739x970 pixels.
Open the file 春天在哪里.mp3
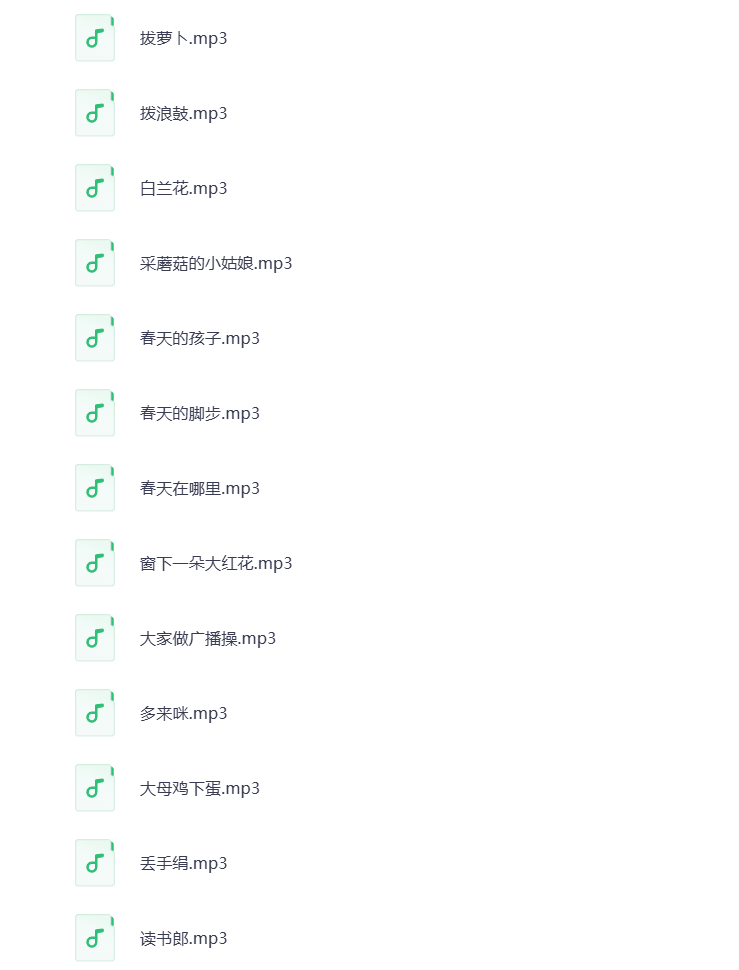pyautogui.click(x=201, y=488)
